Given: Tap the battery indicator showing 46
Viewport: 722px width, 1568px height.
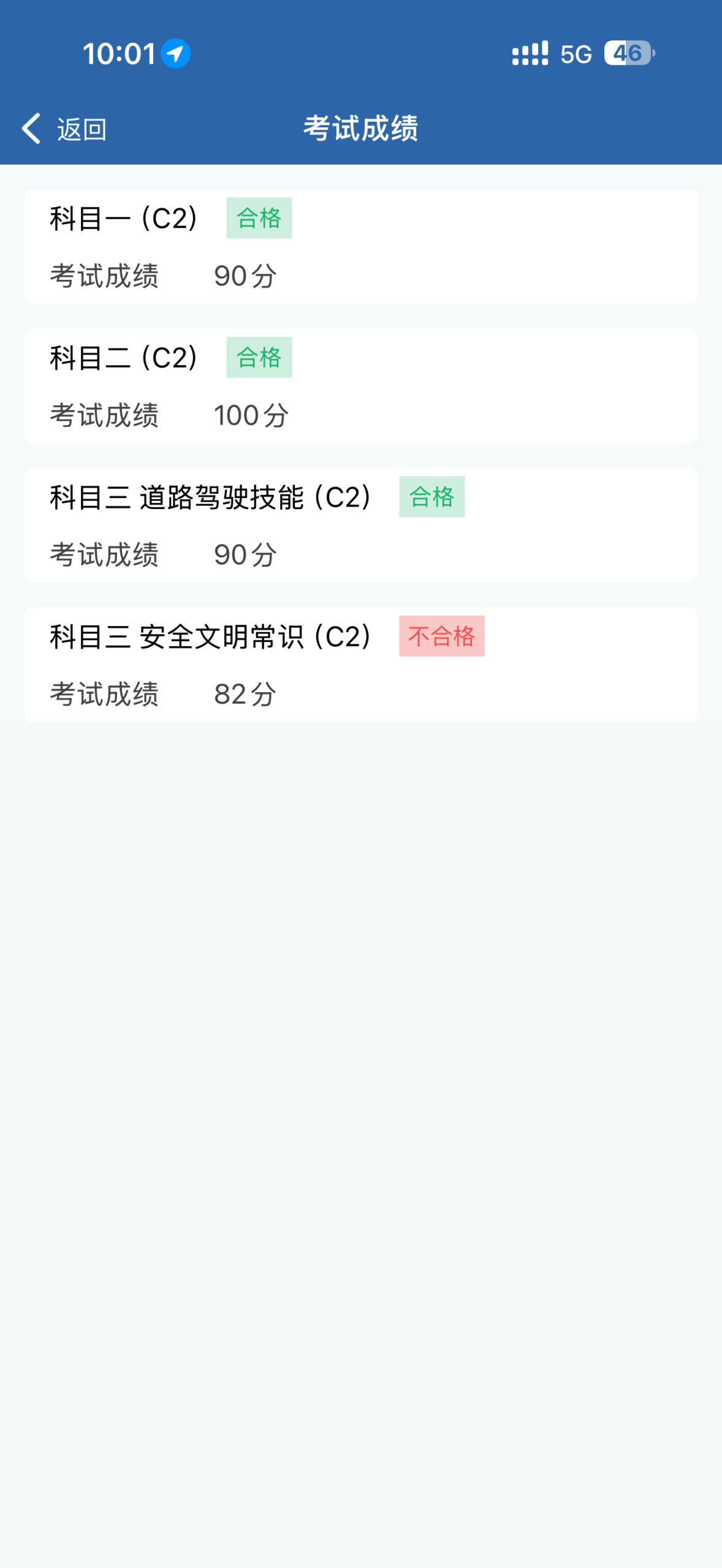Looking at the screenshot, I should 627,54.
